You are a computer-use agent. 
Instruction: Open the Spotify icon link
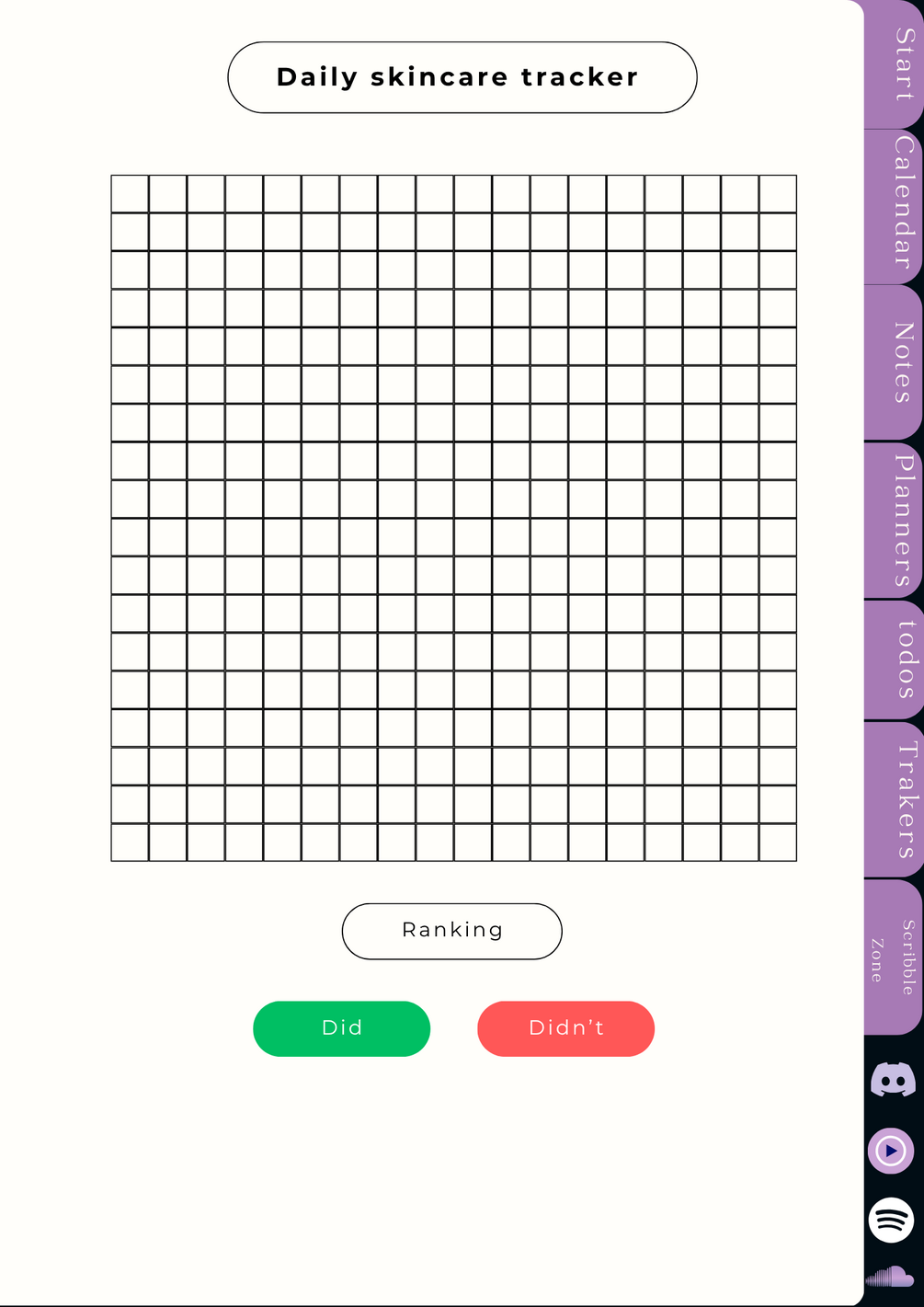(x=891, y=1220)
